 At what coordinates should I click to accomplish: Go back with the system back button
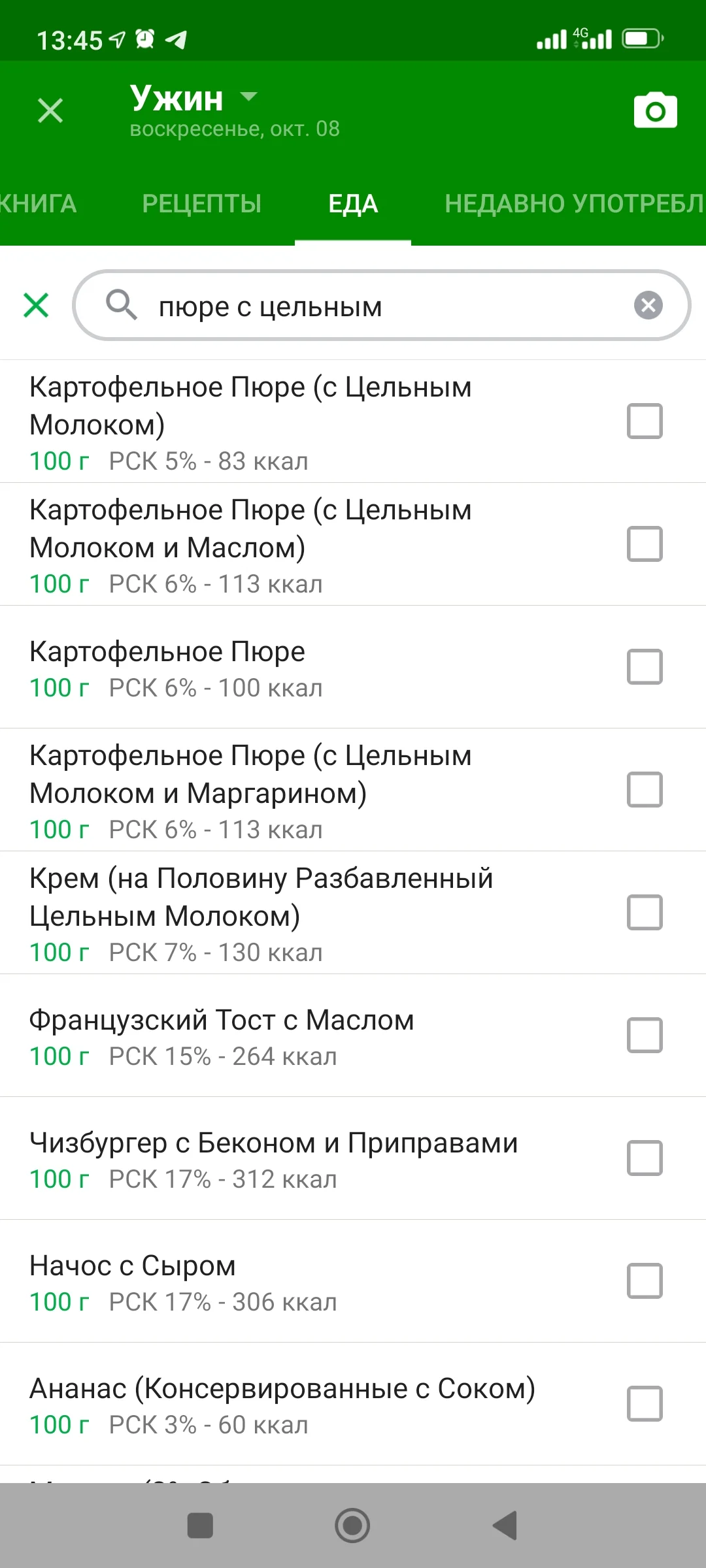point(505,1526)
